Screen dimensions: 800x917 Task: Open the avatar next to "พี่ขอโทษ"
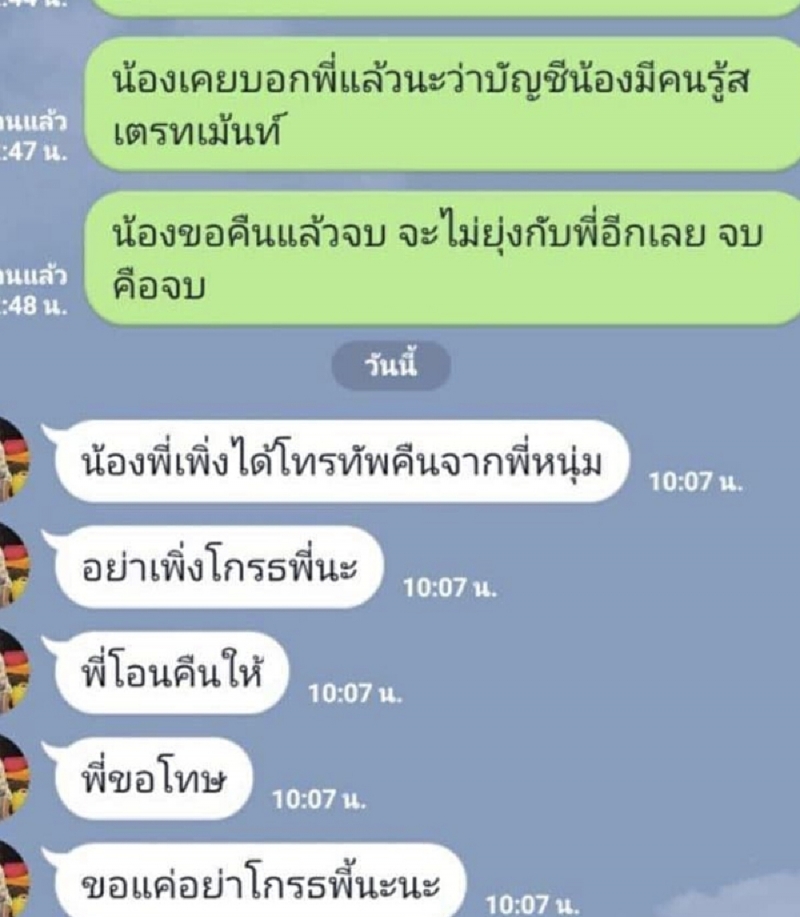pyautogui.click(x=14, y=774)
